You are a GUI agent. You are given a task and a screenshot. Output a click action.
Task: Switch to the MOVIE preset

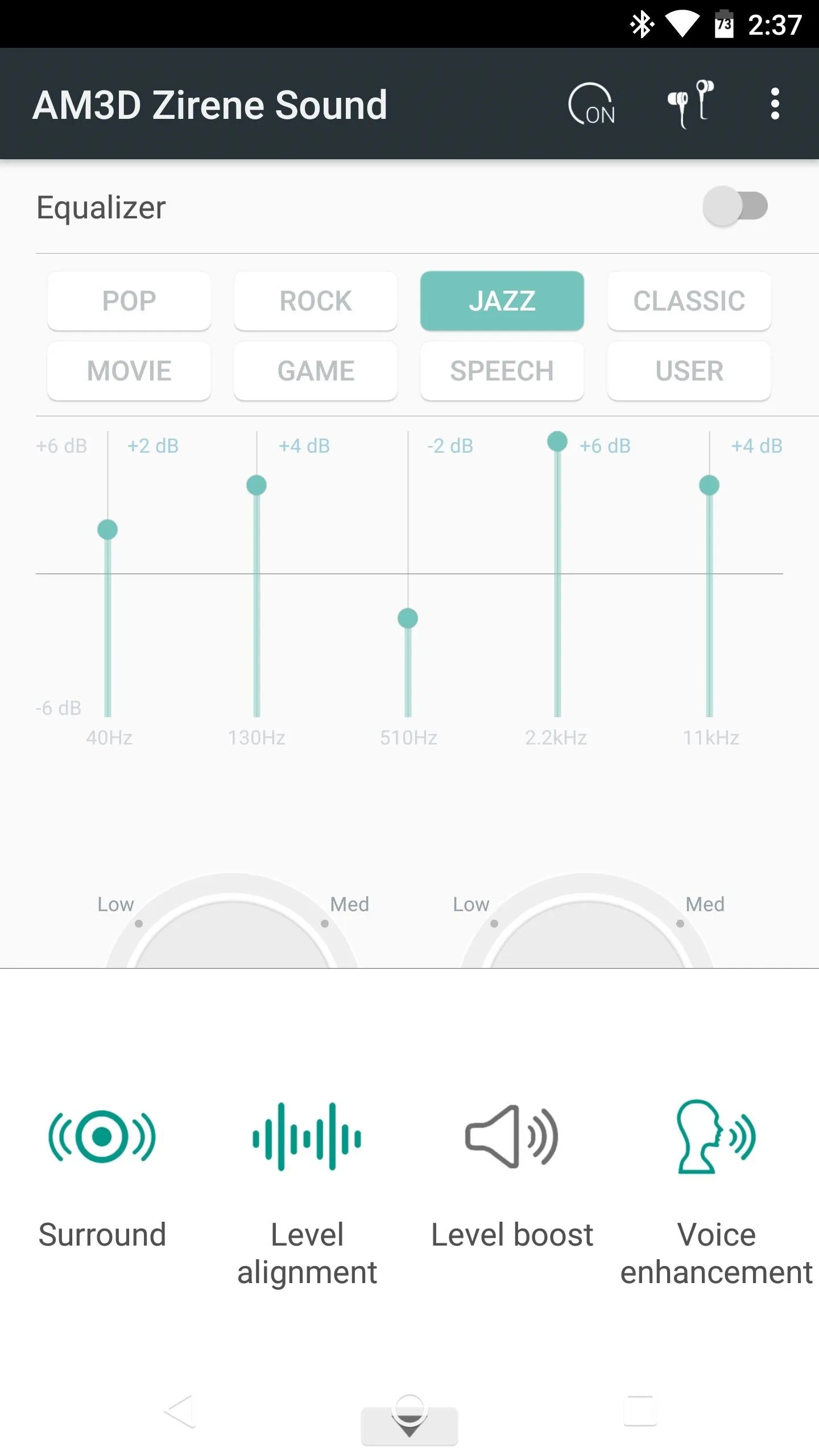click(129, 371)
